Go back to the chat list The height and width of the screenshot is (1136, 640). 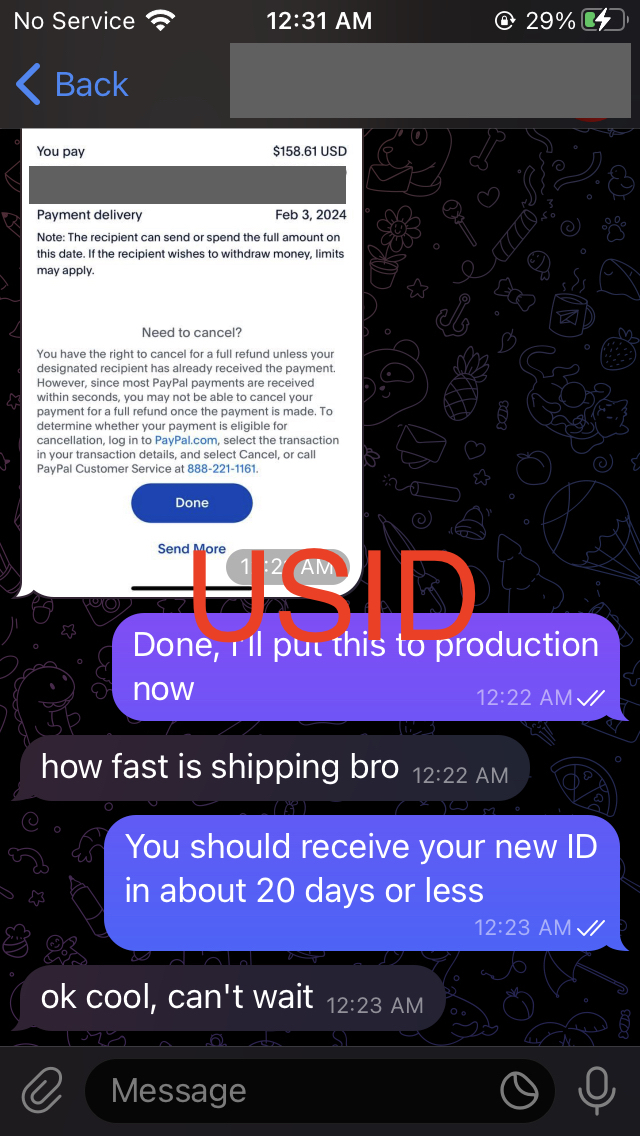tap(72, 84)
